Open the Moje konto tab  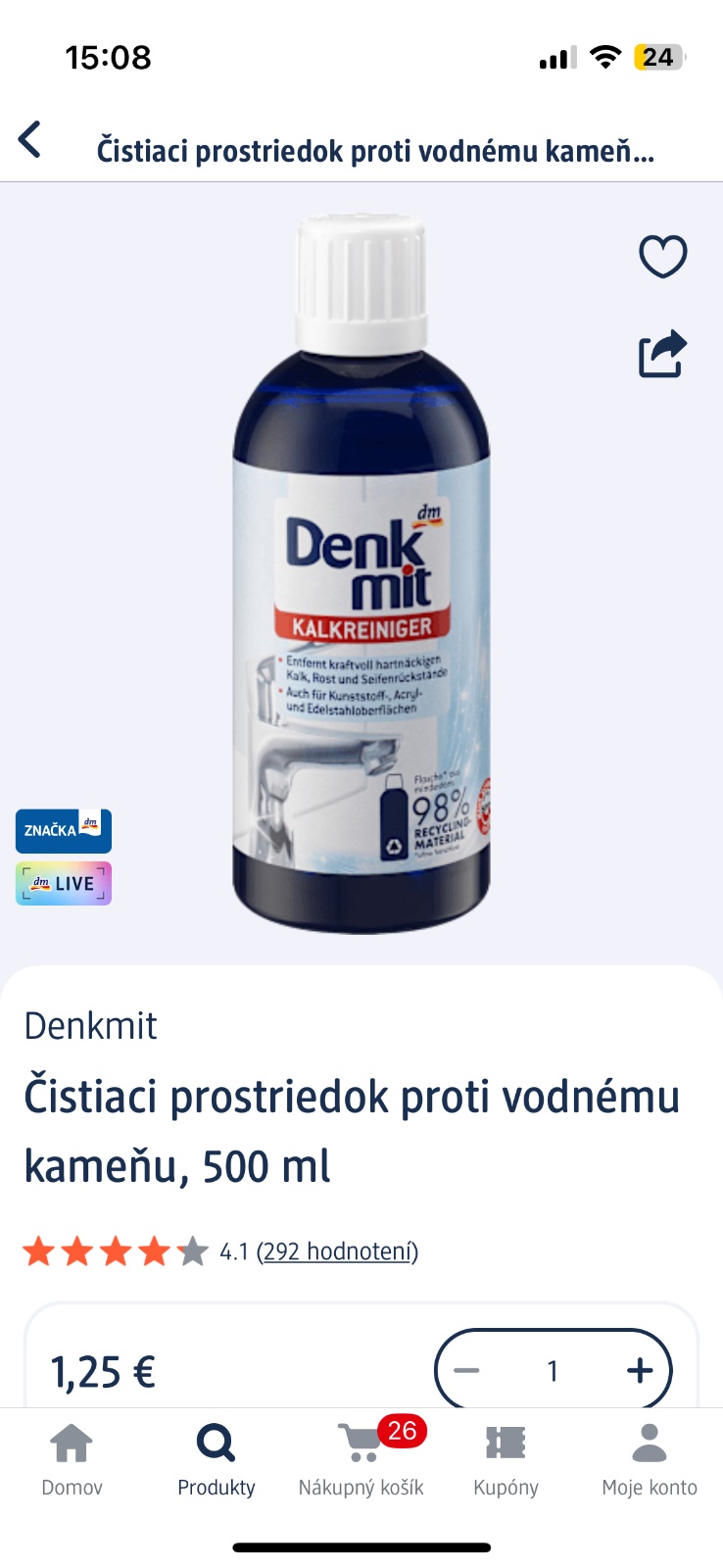coord(650,1460)
